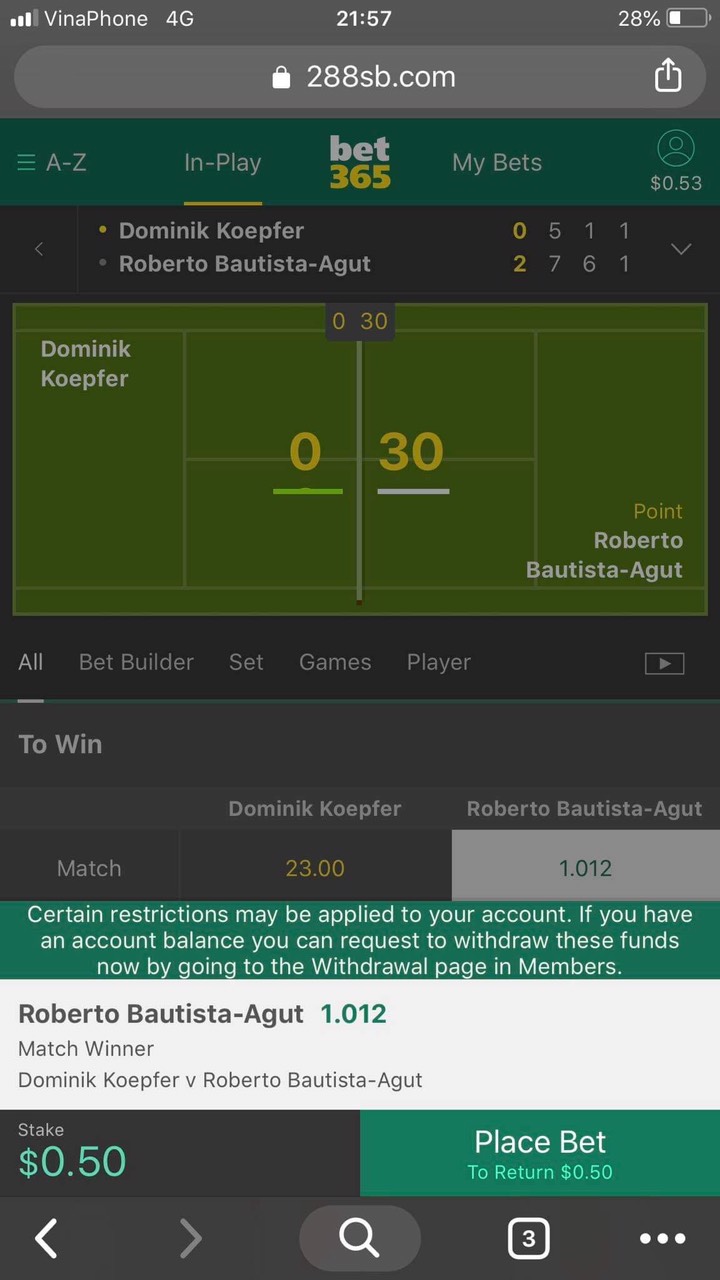Go back using the left chevron
Viewport: 720px width, 1280px height.
click(x=39, y=248)
